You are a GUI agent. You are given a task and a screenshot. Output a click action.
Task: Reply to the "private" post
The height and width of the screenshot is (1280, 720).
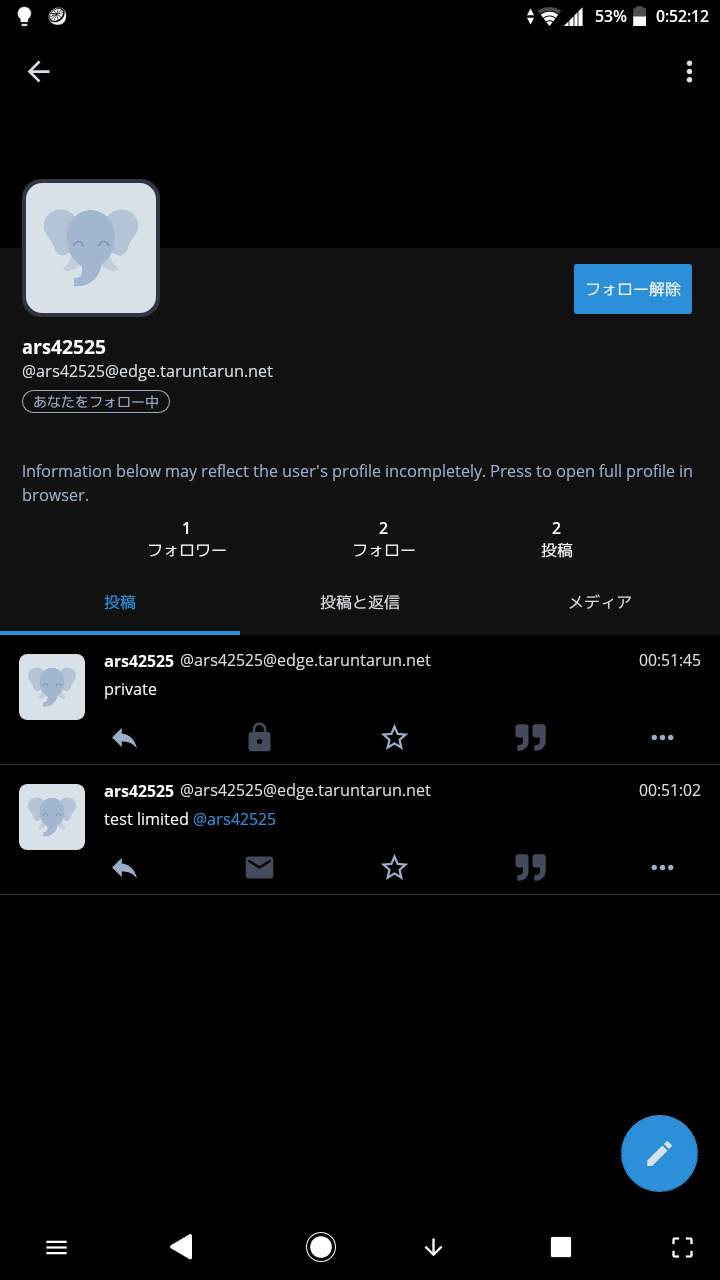point(124,738)
